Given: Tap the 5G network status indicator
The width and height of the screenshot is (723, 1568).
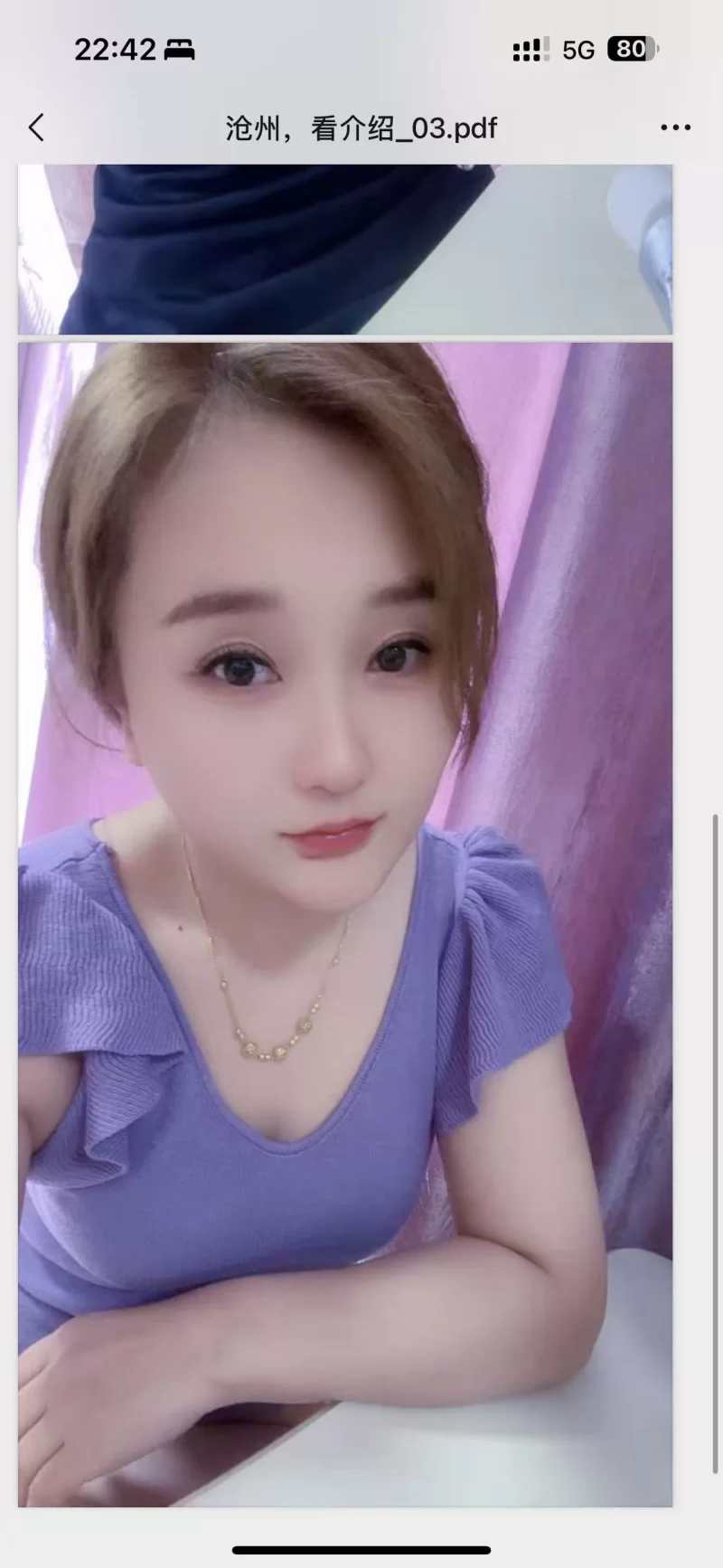Looking at the screenshot, I should (x=578, y=49).
